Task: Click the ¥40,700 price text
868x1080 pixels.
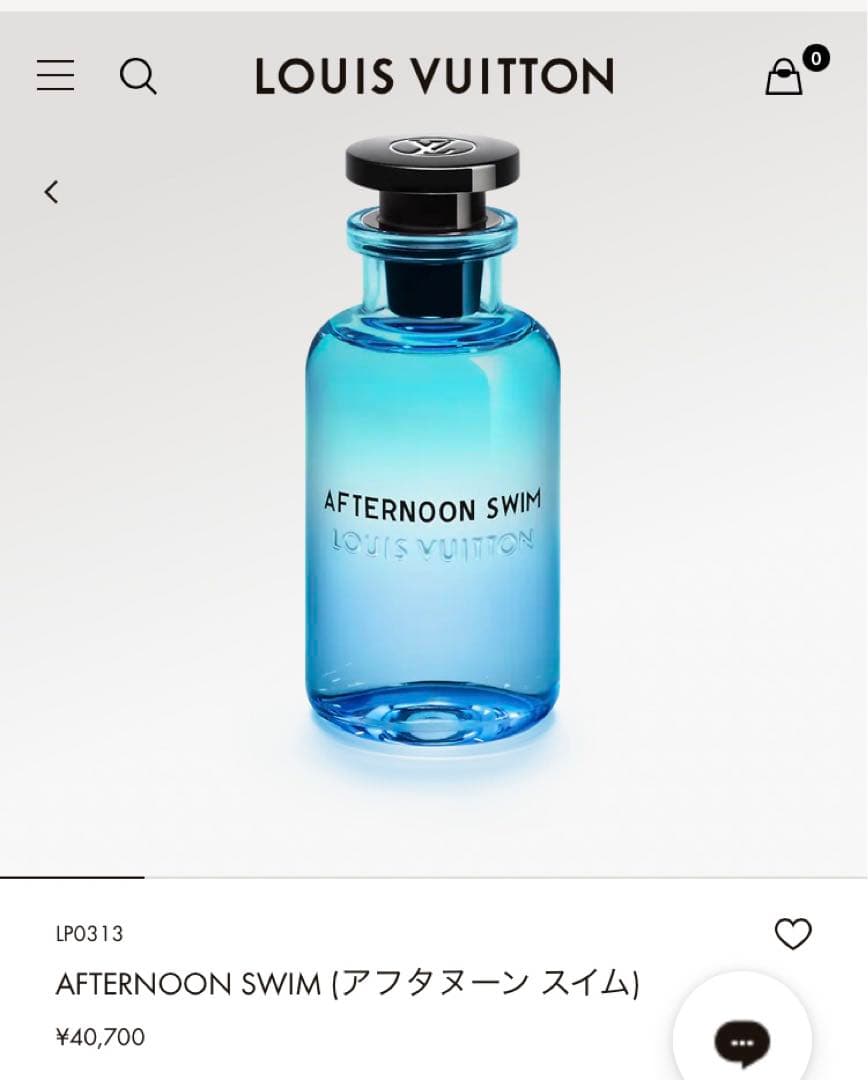Action: [x=100, y=1036]
